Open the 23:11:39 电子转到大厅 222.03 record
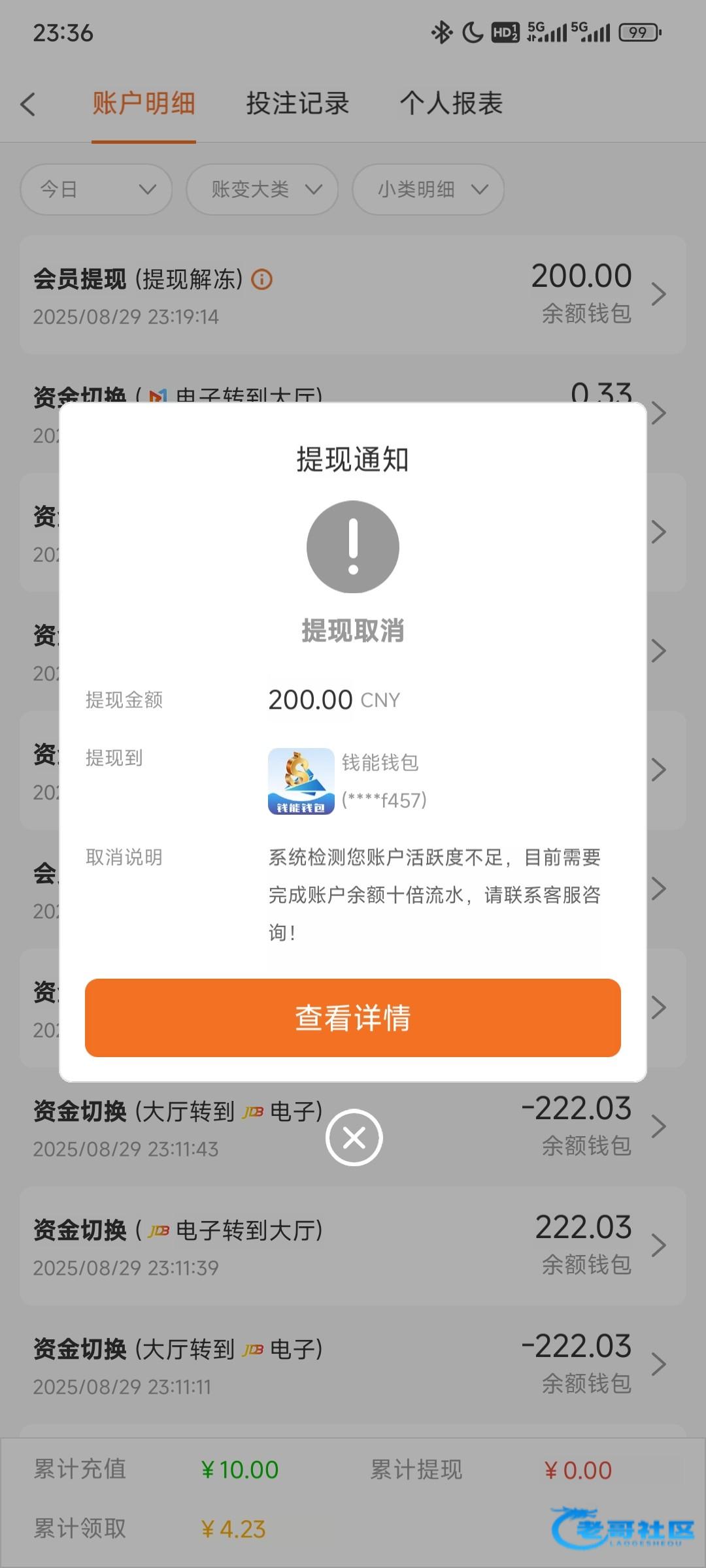Screen dimensions: 706x1568 353,1246
